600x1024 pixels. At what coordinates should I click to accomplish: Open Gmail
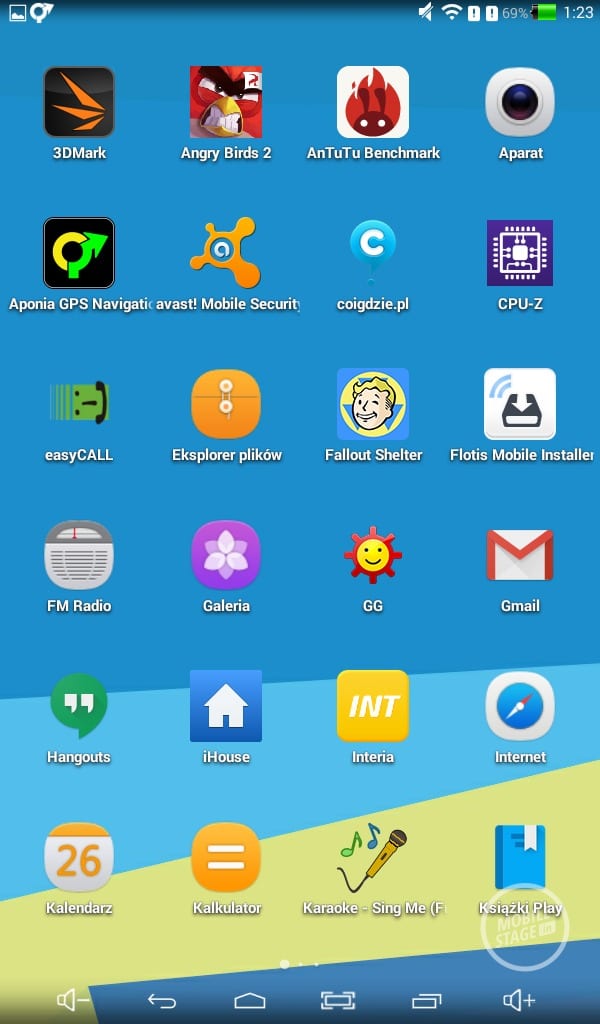click(520, 555)
